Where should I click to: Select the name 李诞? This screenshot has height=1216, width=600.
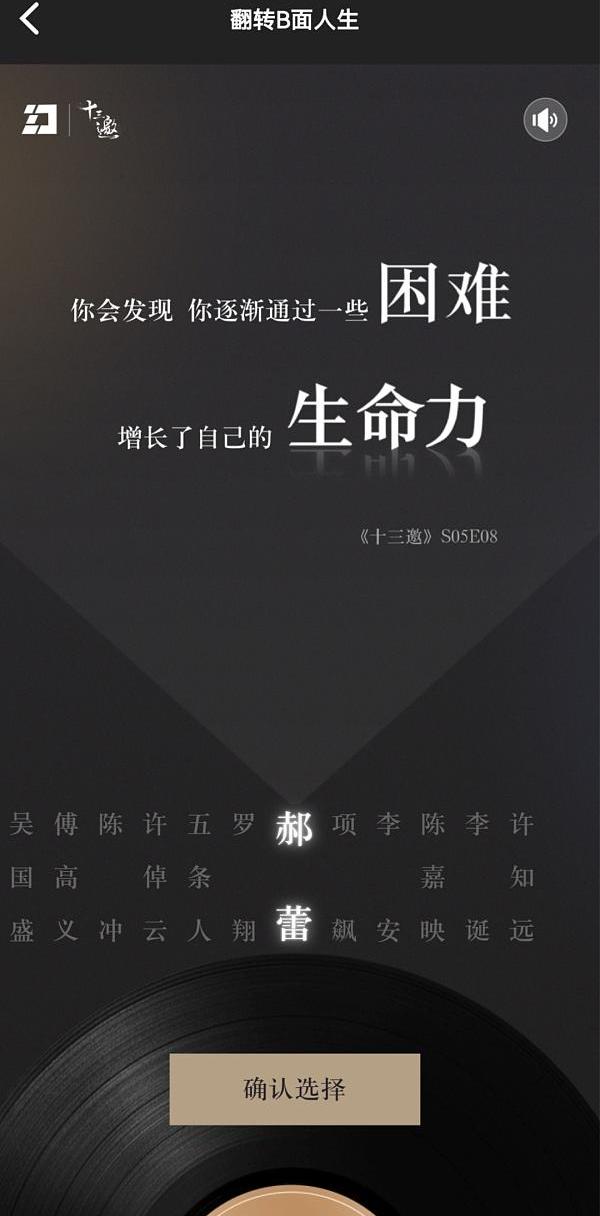click(477, 877)
